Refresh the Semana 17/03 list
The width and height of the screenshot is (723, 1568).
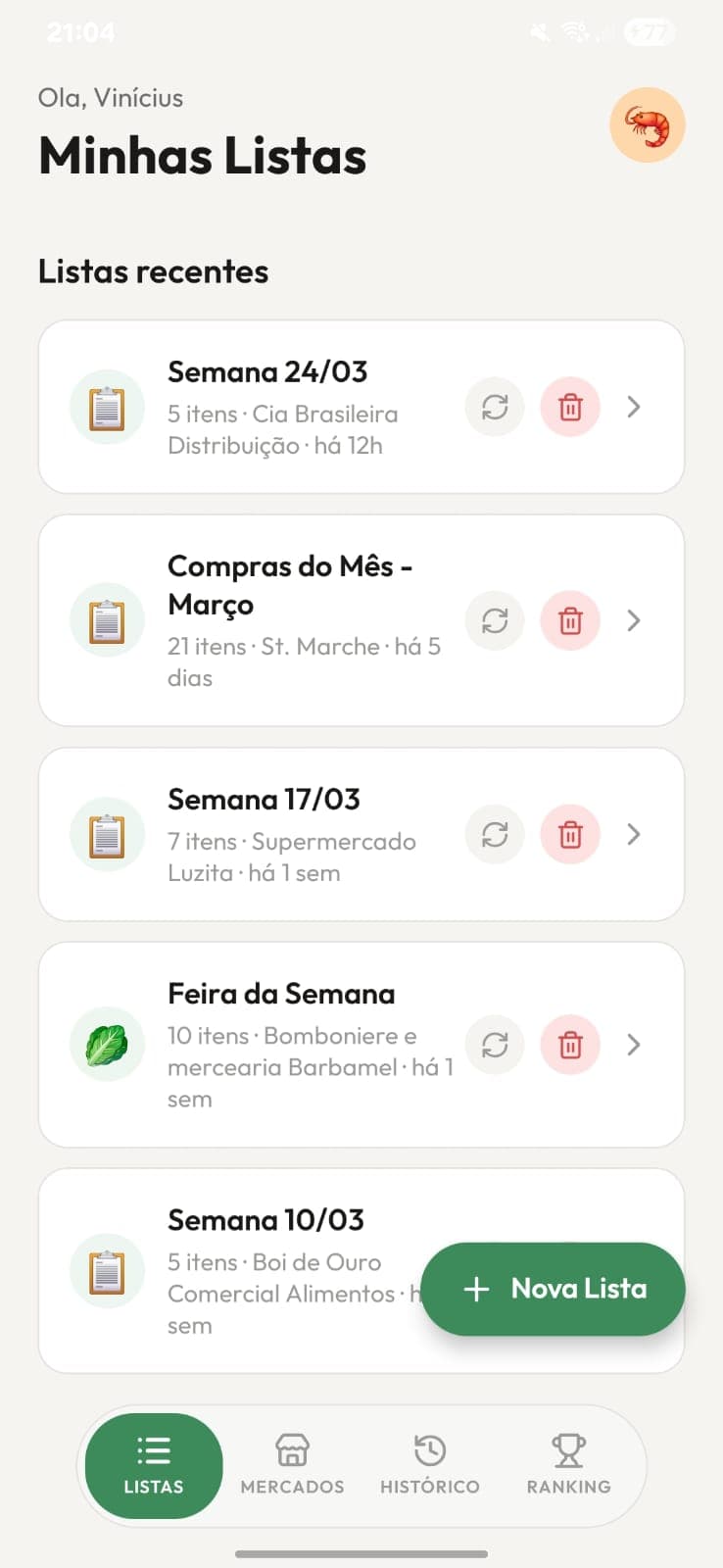click(495, 834)
